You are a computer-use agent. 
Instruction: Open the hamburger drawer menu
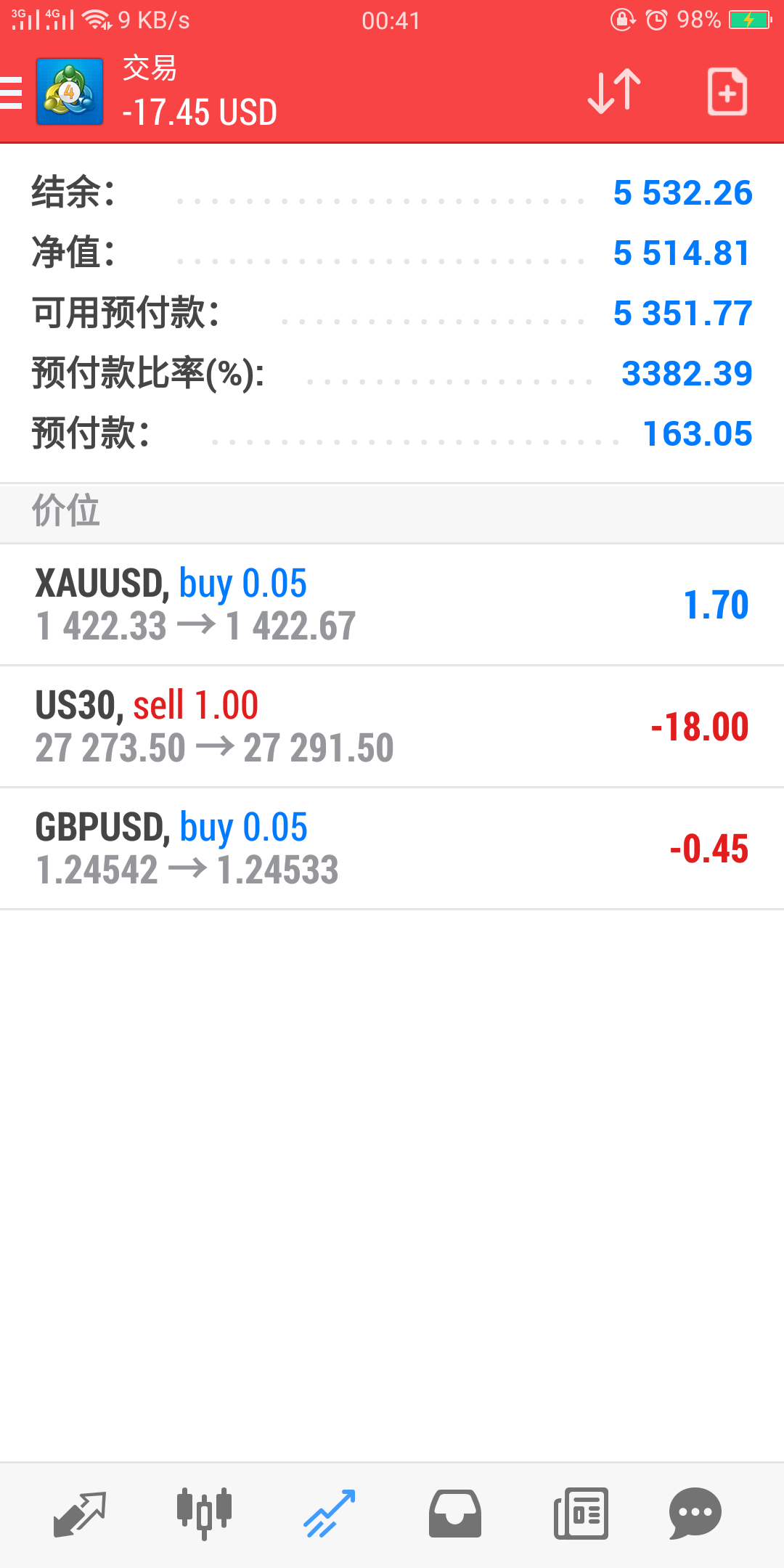tap(11, 92)
